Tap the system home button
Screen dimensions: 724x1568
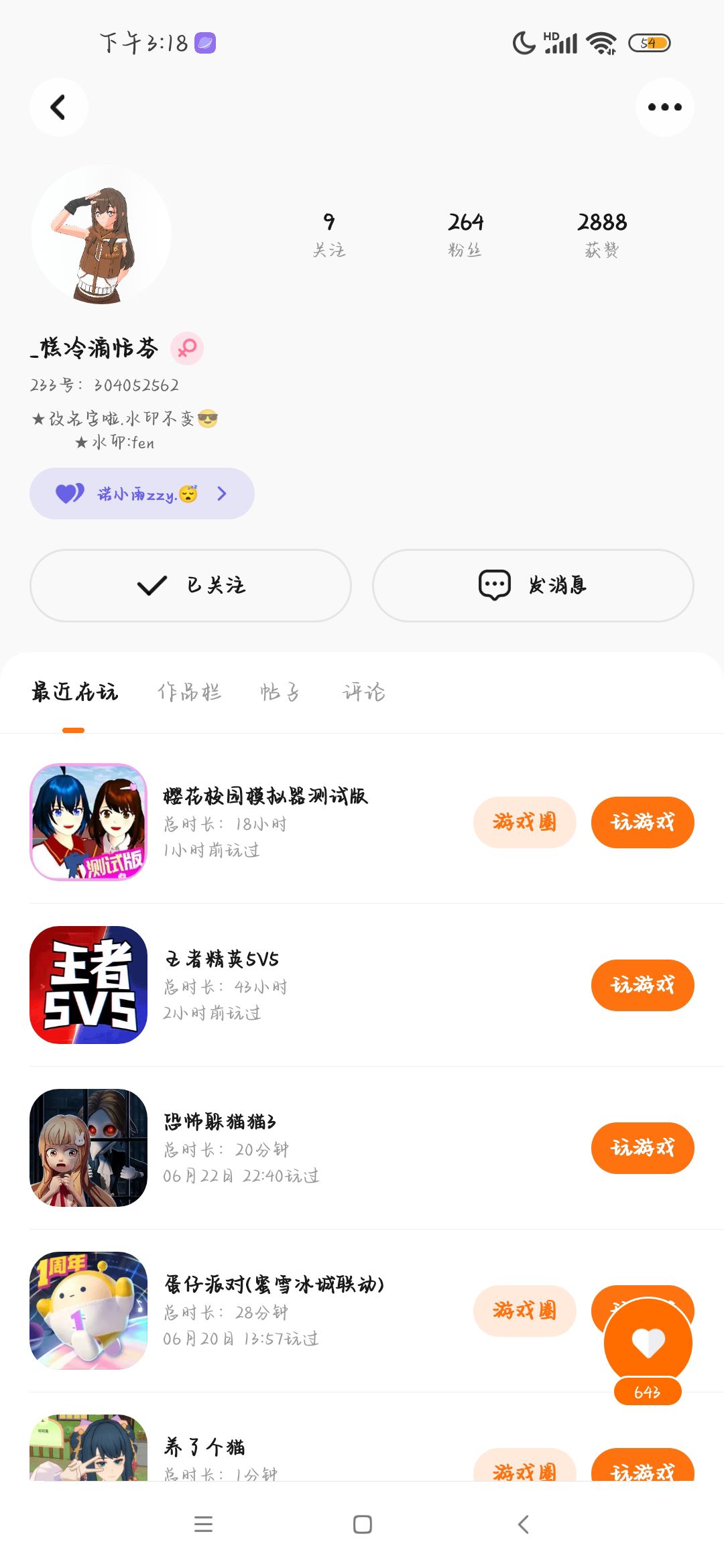pos(362,1524)
